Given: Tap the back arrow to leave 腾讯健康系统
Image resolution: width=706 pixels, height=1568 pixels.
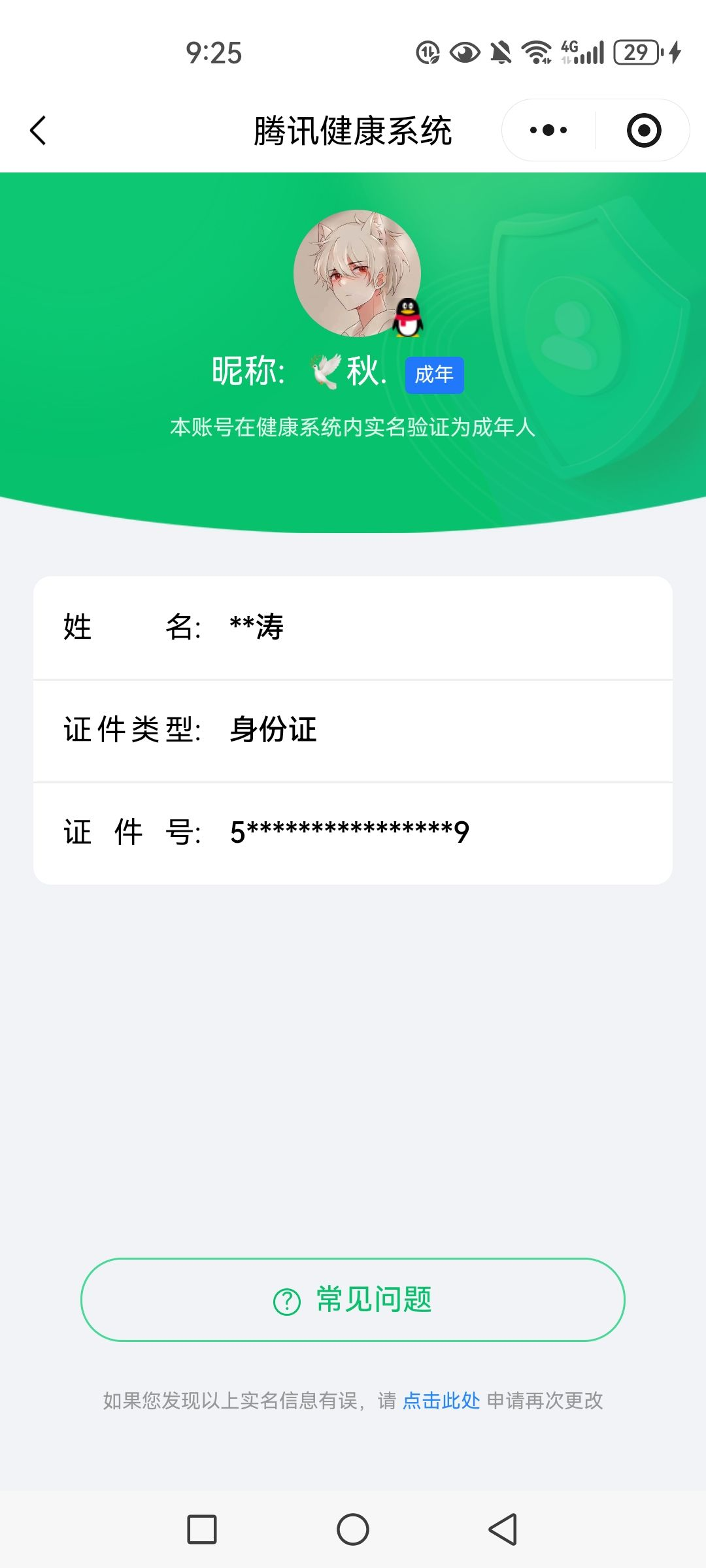Looking at the screenshot, I should [x=37, y=130].
